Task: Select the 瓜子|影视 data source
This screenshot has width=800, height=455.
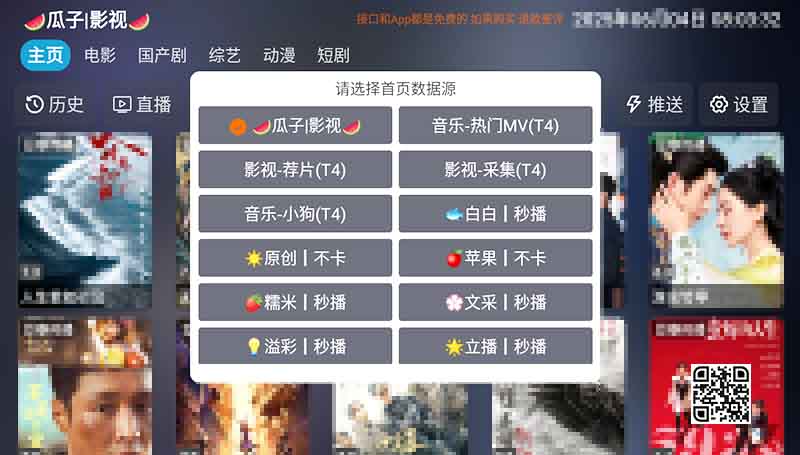Action: click(x=295, y=126)
